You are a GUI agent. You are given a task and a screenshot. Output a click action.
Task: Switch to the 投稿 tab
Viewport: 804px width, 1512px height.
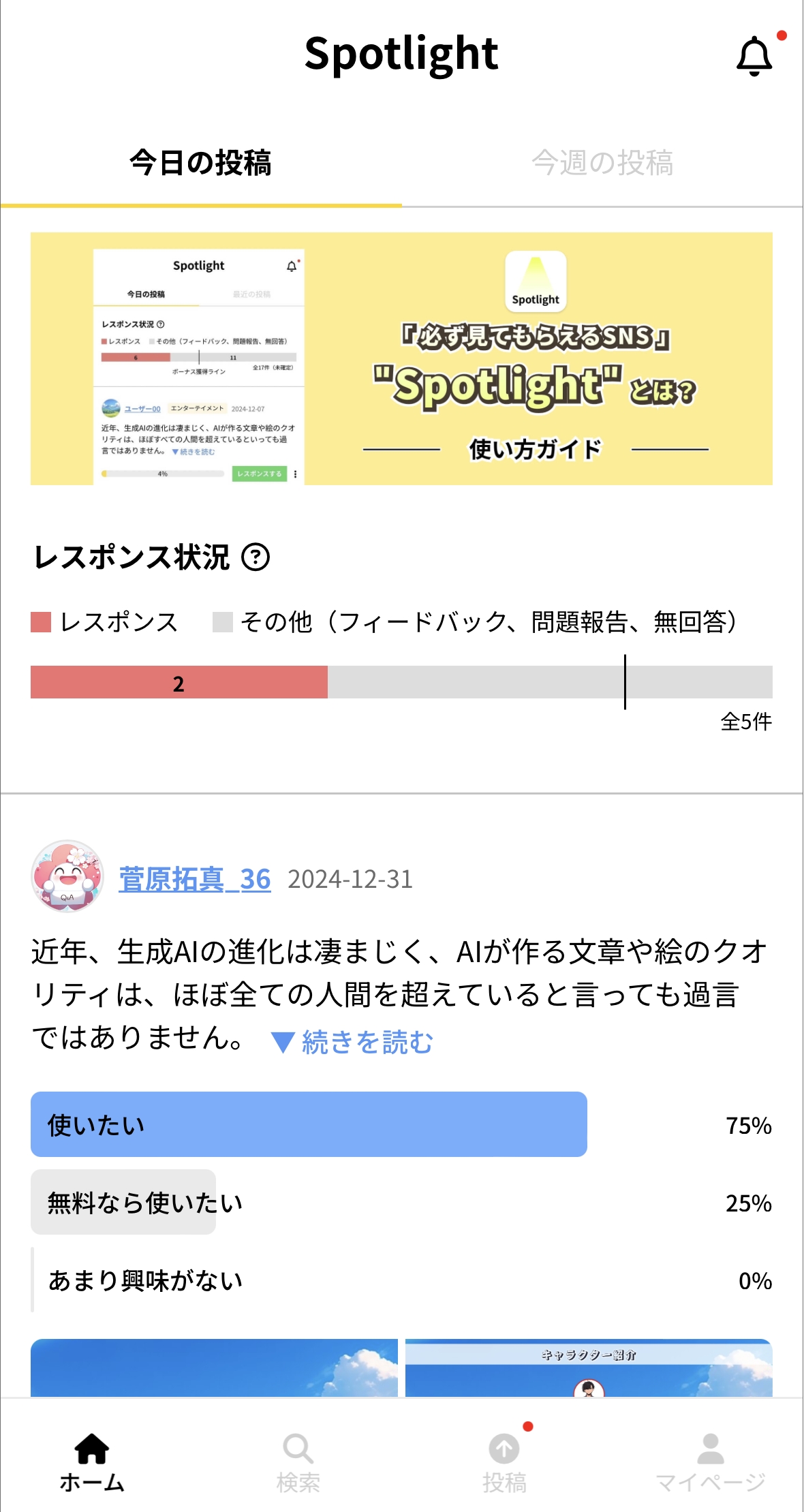pyautogui.click(x=504, y=1461)
